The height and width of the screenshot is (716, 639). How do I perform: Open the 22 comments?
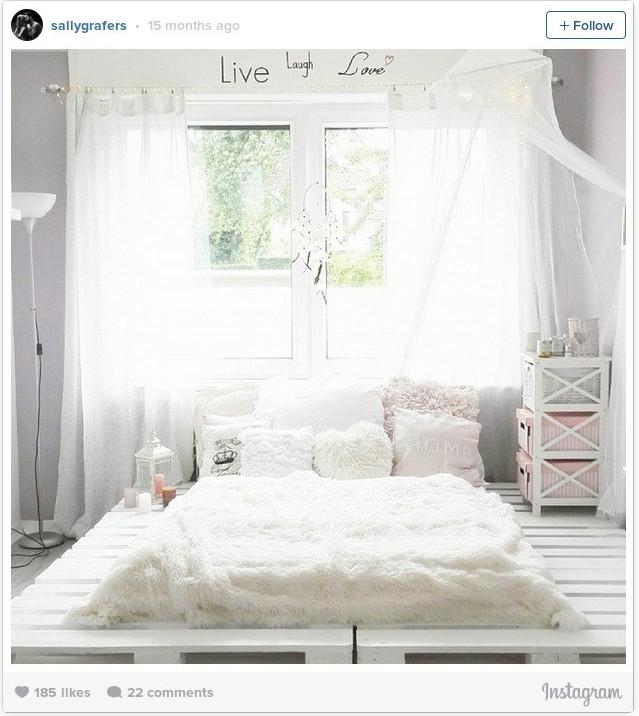point(160,692)
